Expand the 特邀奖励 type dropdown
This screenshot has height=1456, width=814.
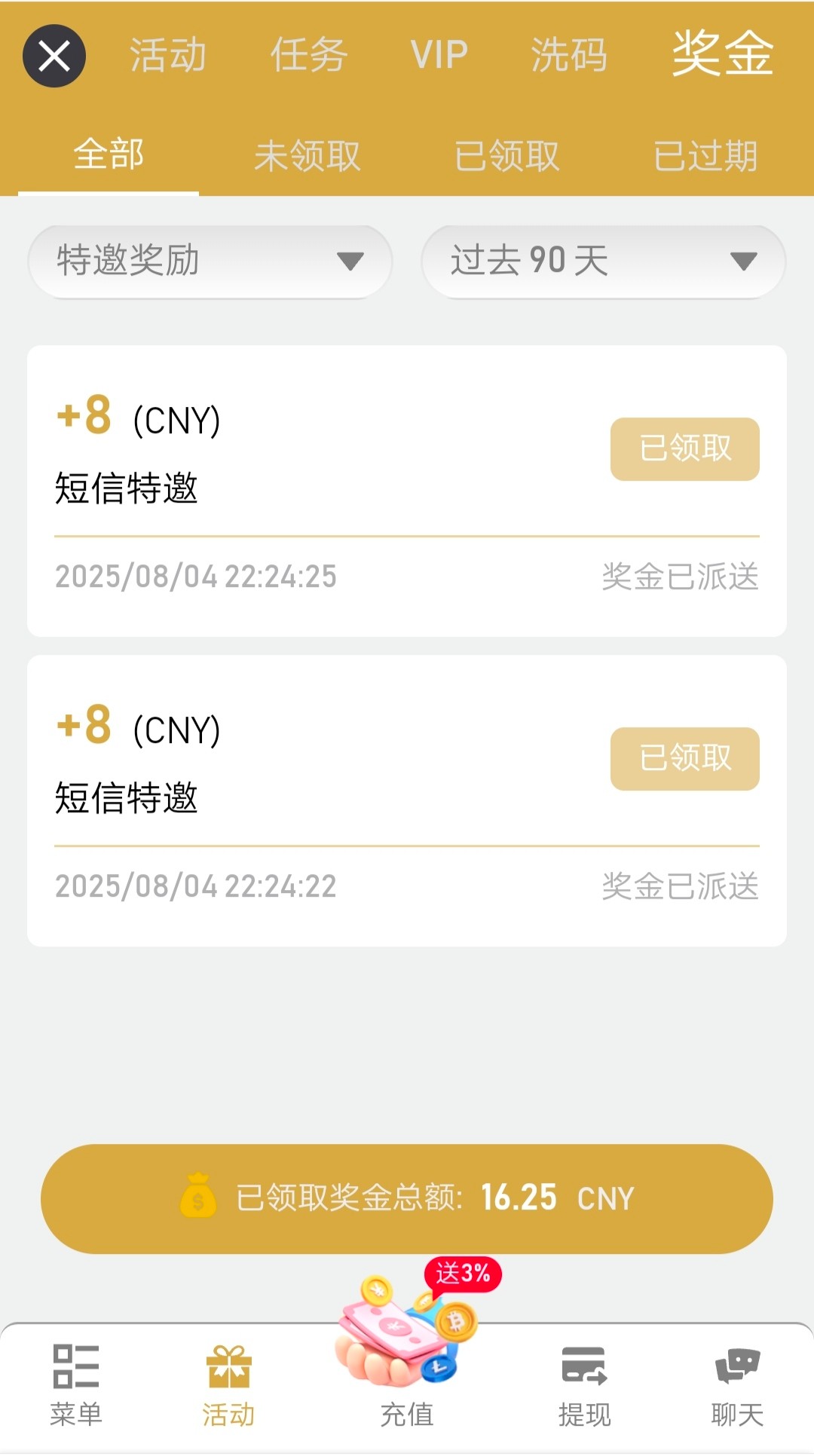[x=210, y=262]
